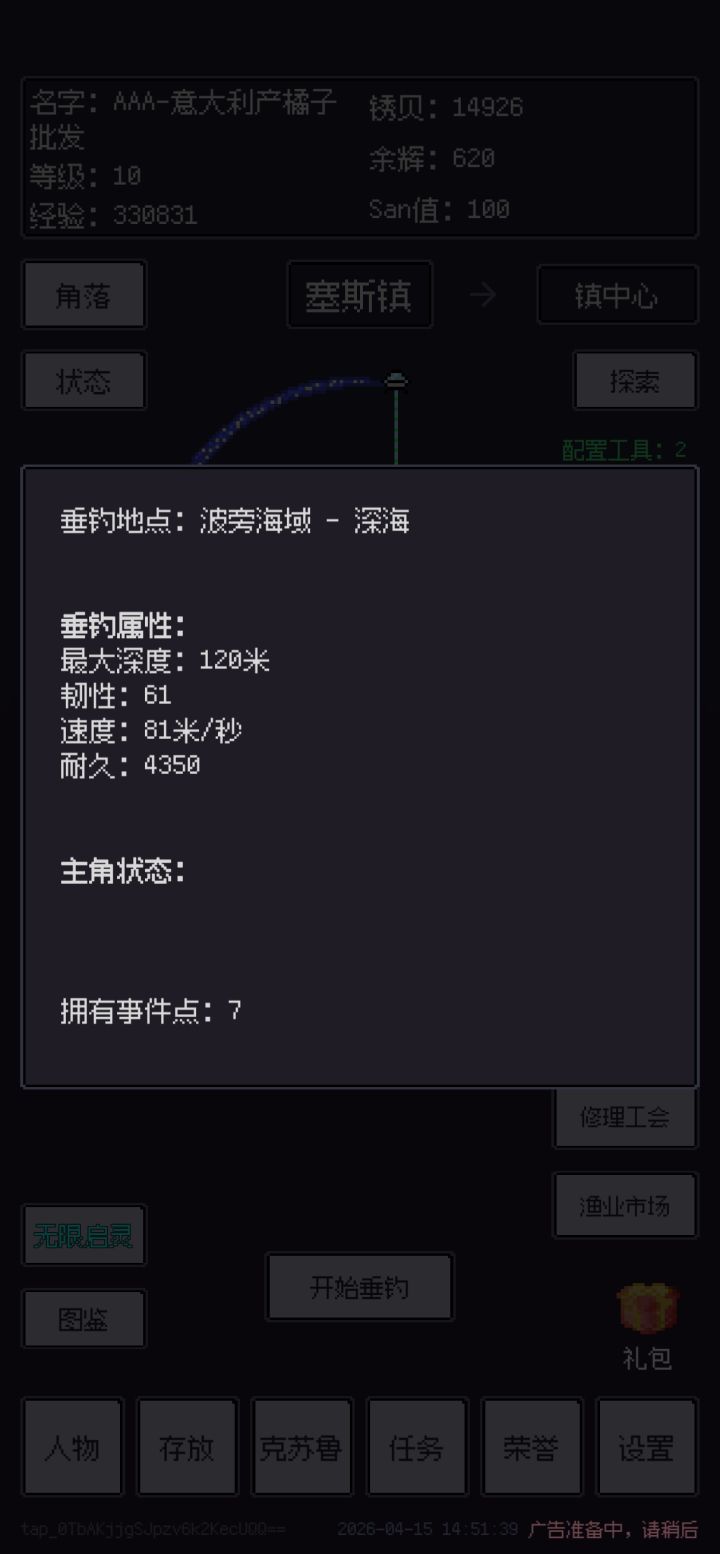Select the 克苏鲁 icon in bottom bar
Screen dimensions: 720x1554
pyautogui.click(x=302, y=1446)
